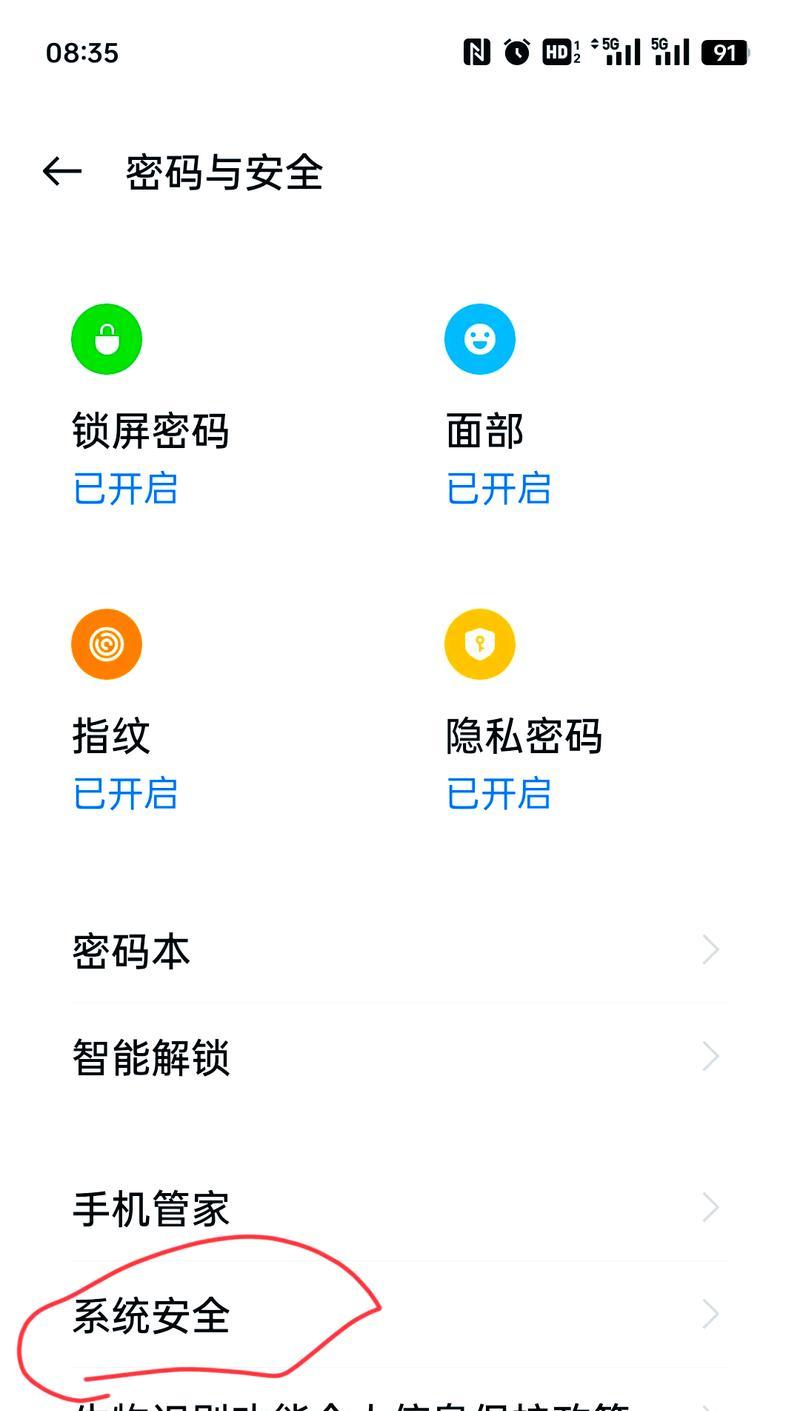Open 手机管家
The width and height of the screenshot is (800, 1411).
coord(400,1208)
